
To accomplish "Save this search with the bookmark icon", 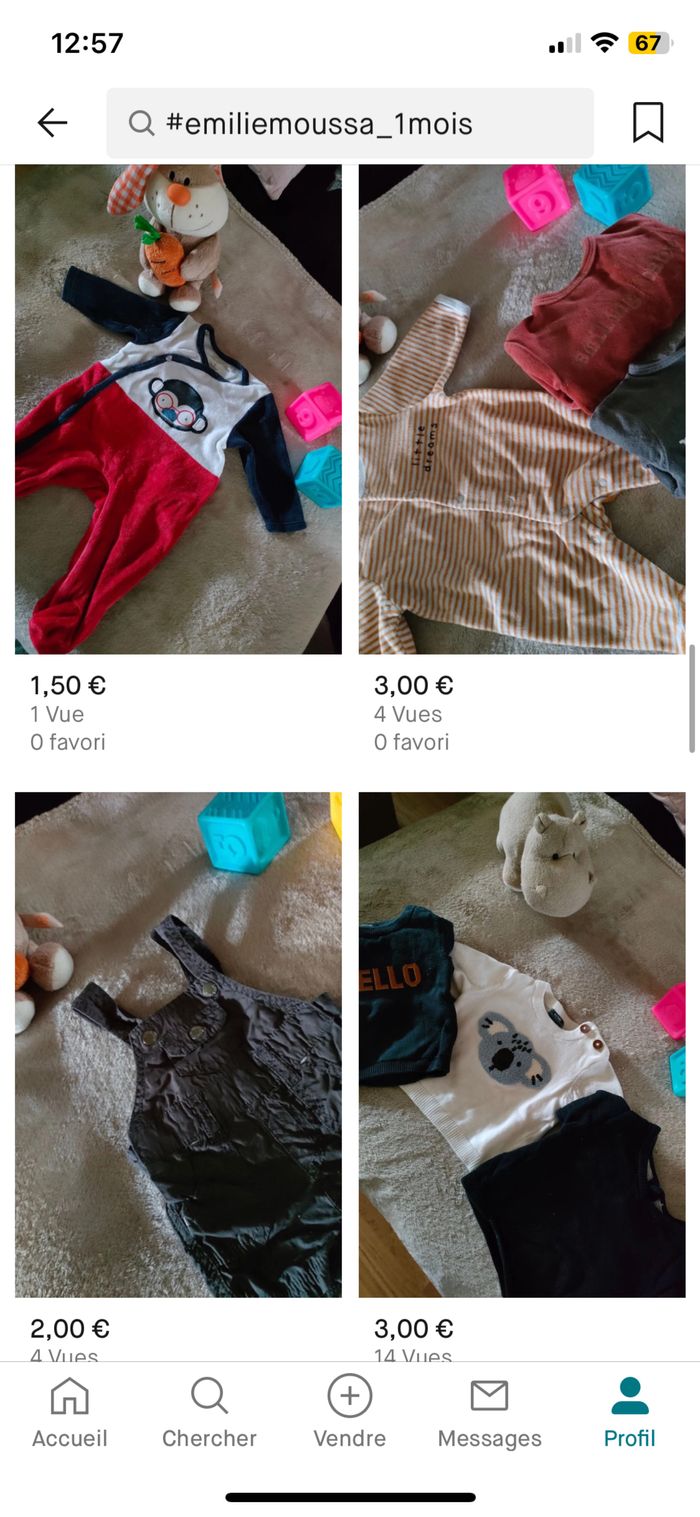I will click(648, 123).
